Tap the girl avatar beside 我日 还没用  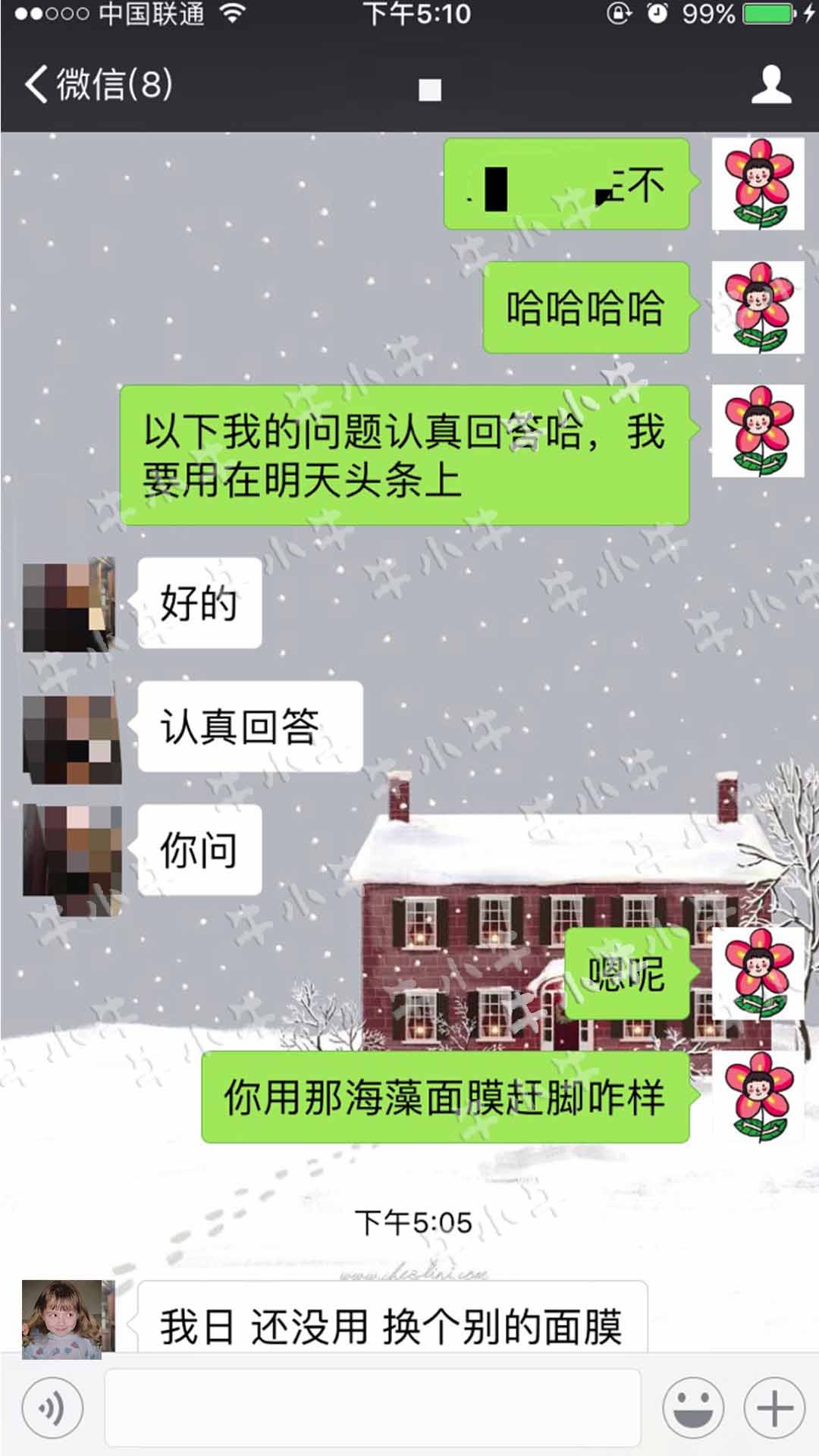pos(68,1318)
